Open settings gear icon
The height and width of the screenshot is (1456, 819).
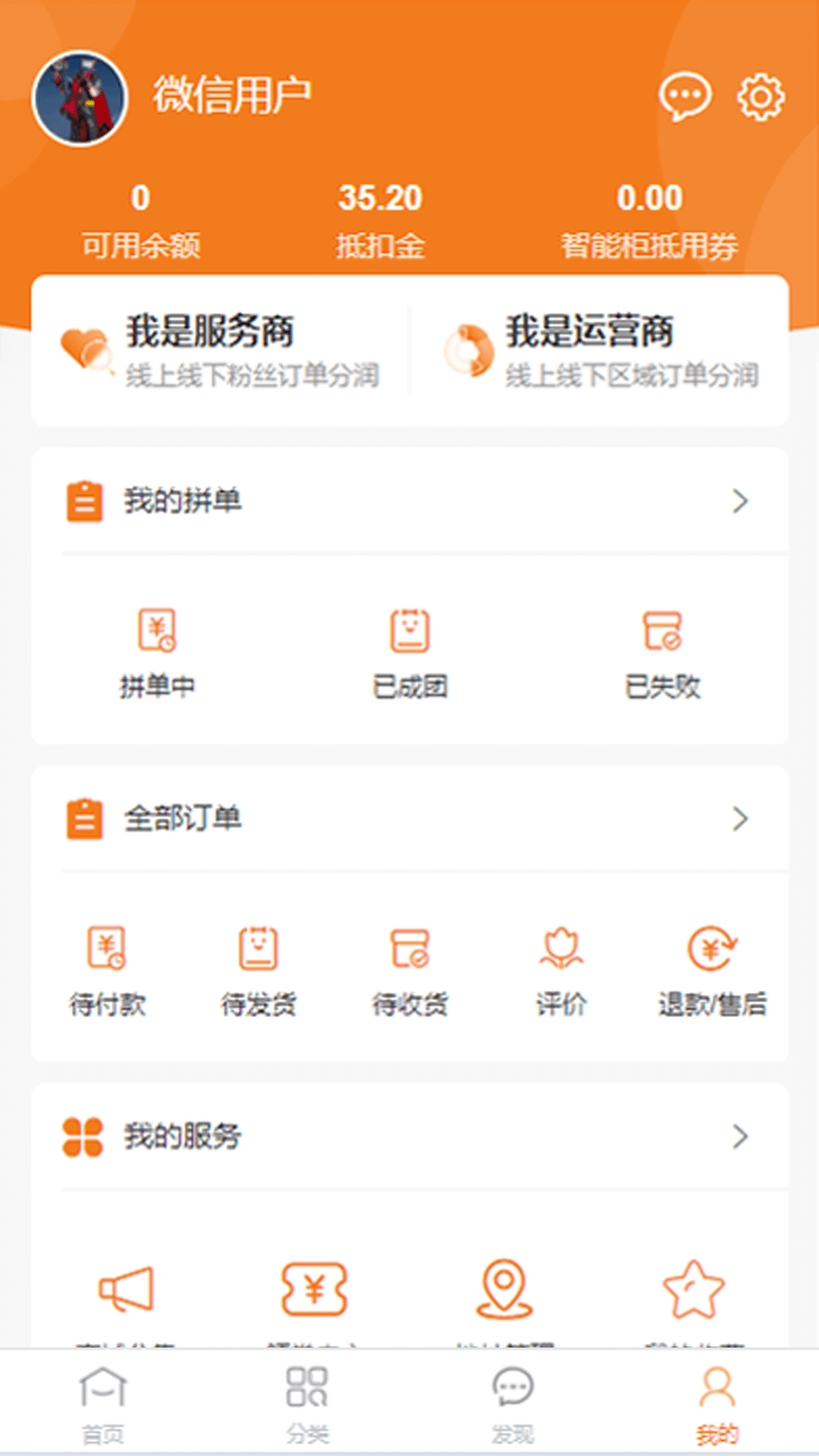(x=761, y=97)
